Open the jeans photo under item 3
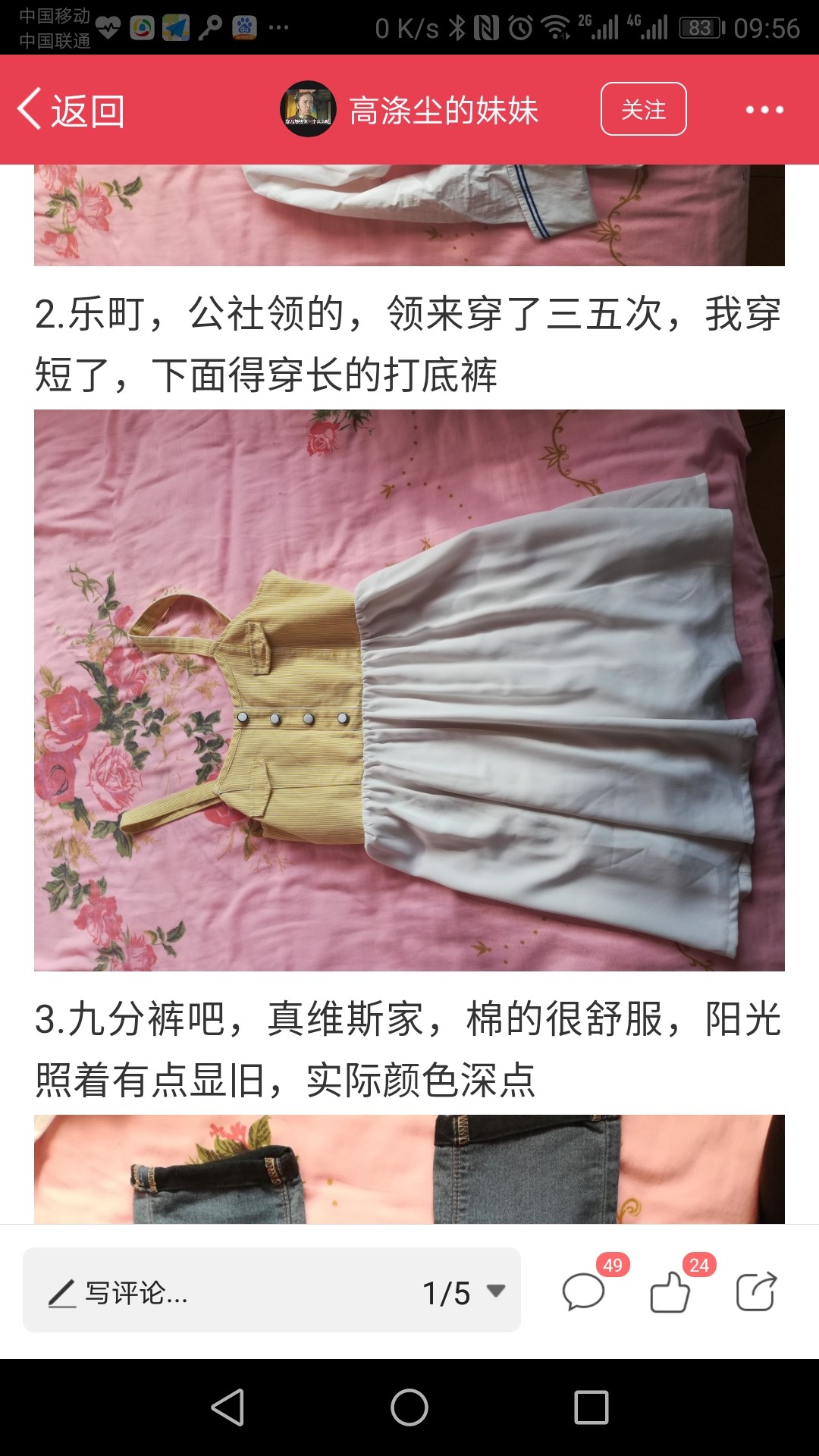Image resolution: width=819 pixels, height=1456 pixels. [409, 1169]
